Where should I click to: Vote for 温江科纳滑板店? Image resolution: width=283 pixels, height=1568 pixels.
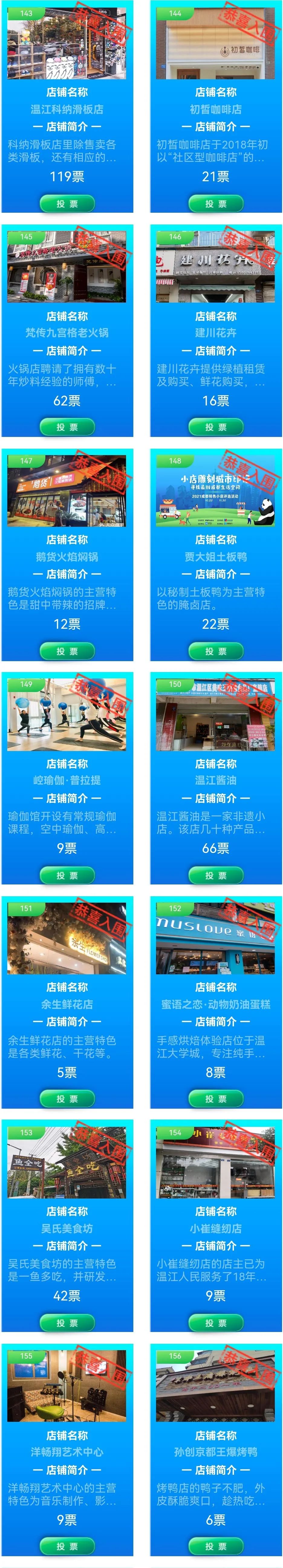(x=67, y=203)
